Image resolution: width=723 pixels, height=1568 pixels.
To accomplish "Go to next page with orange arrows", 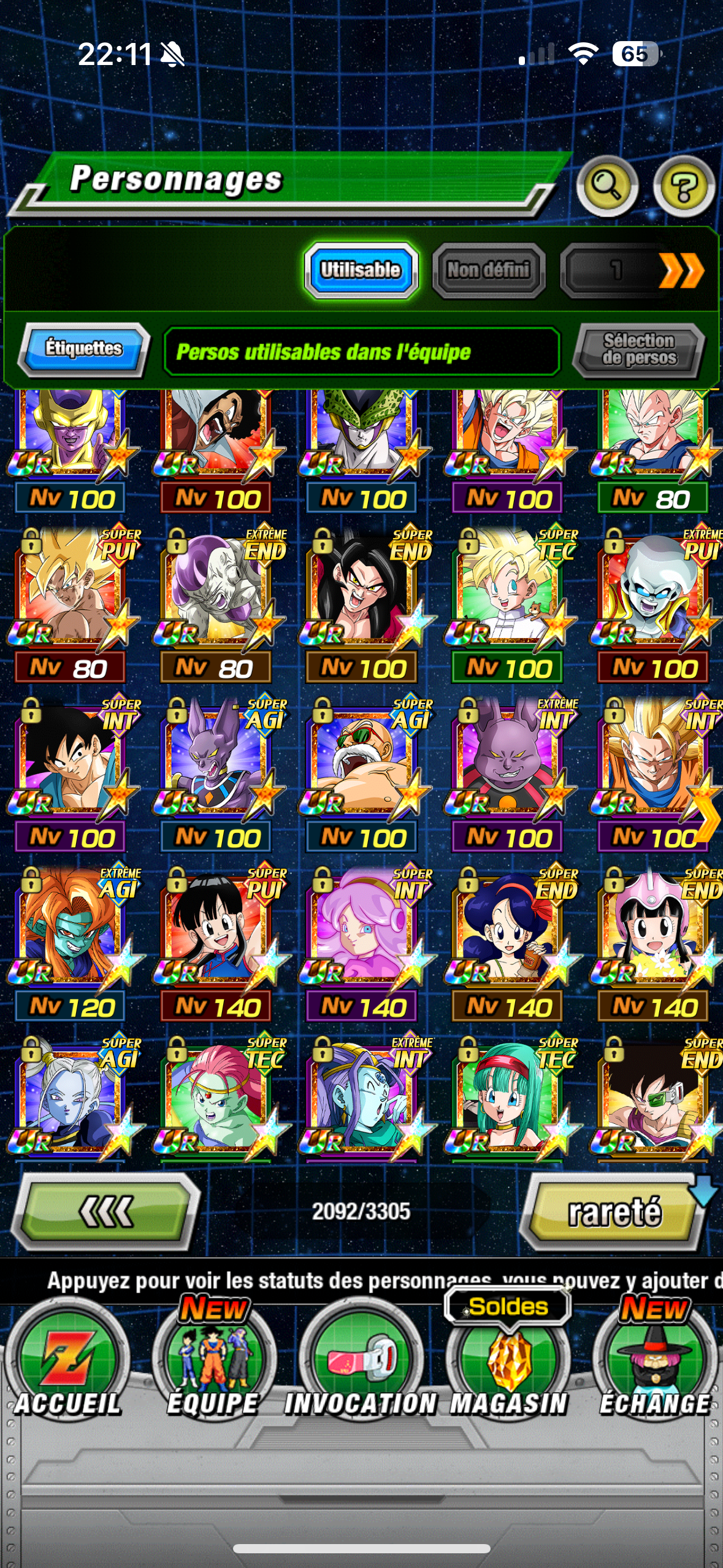I will pyautogui.click(x=681, y=270).
